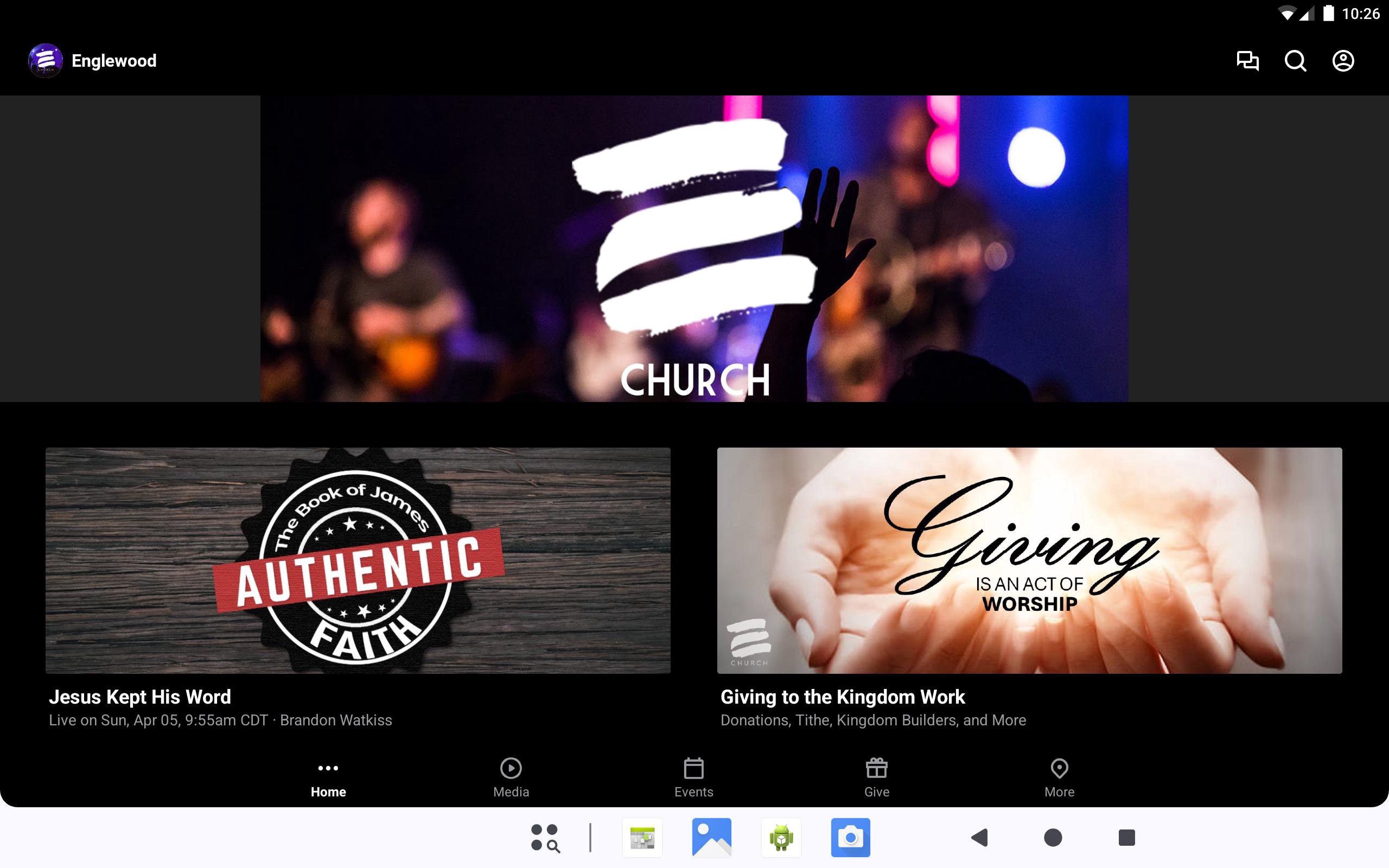
Task: Switch to the Events tab
Action: click(693, 778)
